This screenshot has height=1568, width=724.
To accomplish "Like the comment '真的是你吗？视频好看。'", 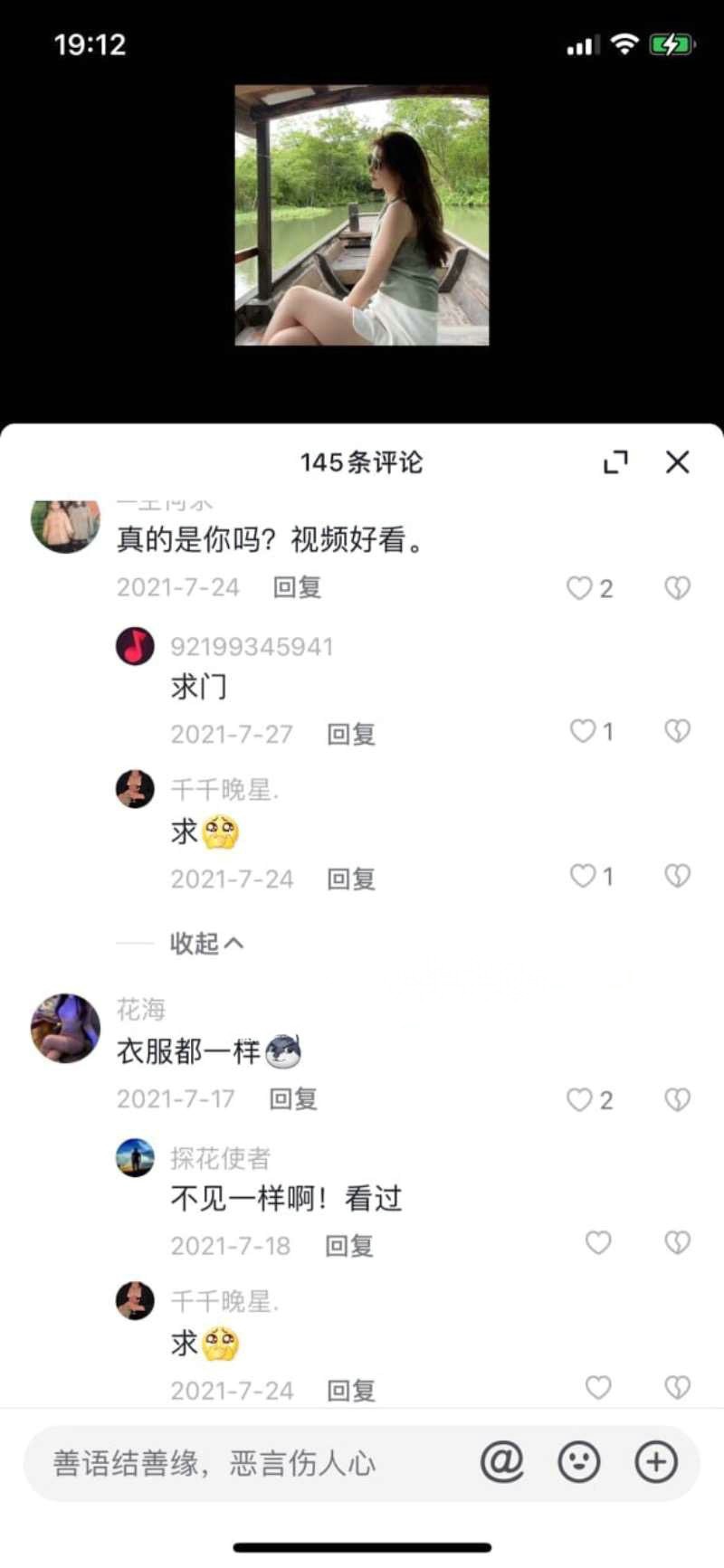I will pyautogui.click(x=580, y=588).
